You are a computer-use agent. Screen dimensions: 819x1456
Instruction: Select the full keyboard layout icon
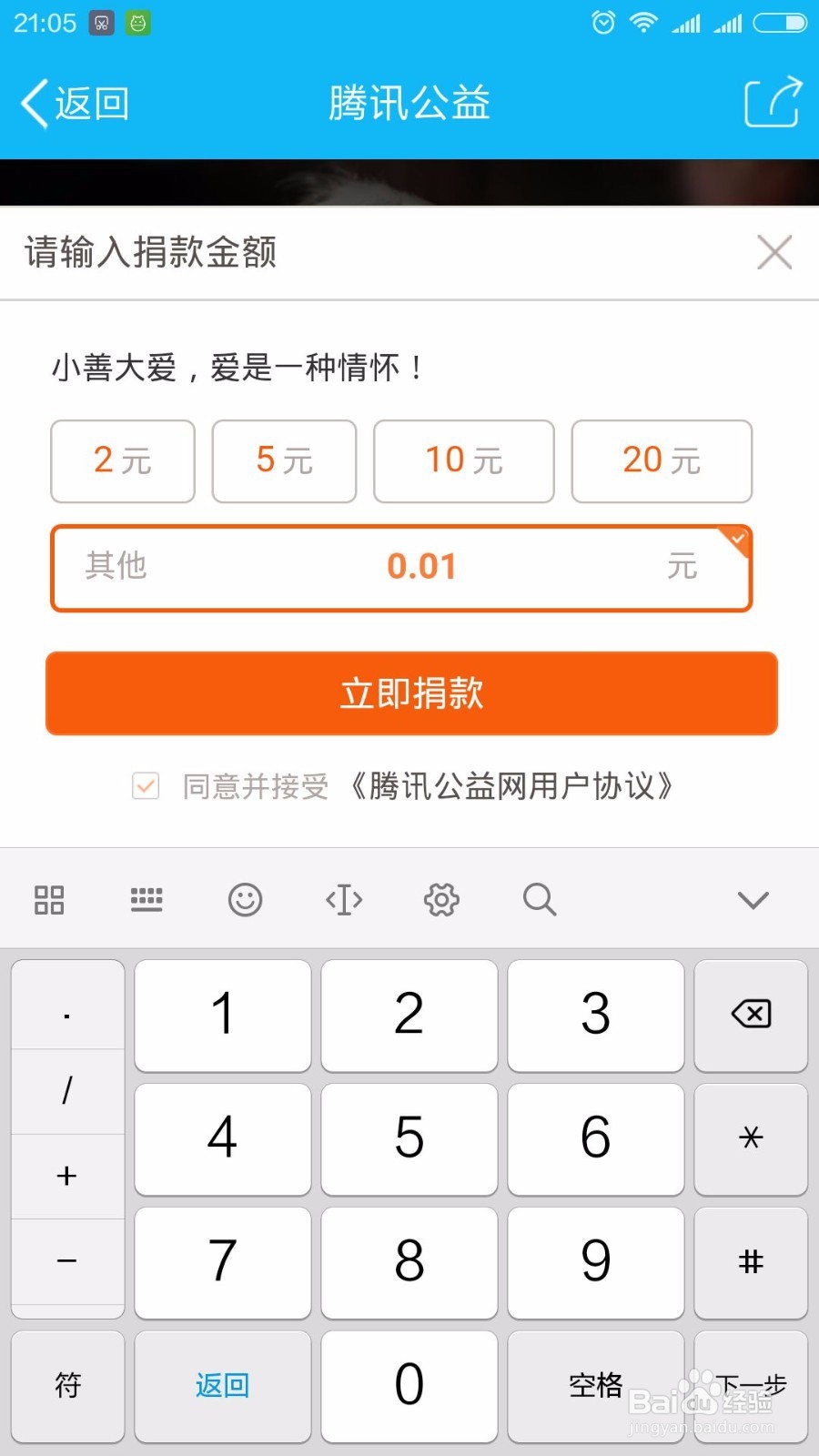(147, 900)
